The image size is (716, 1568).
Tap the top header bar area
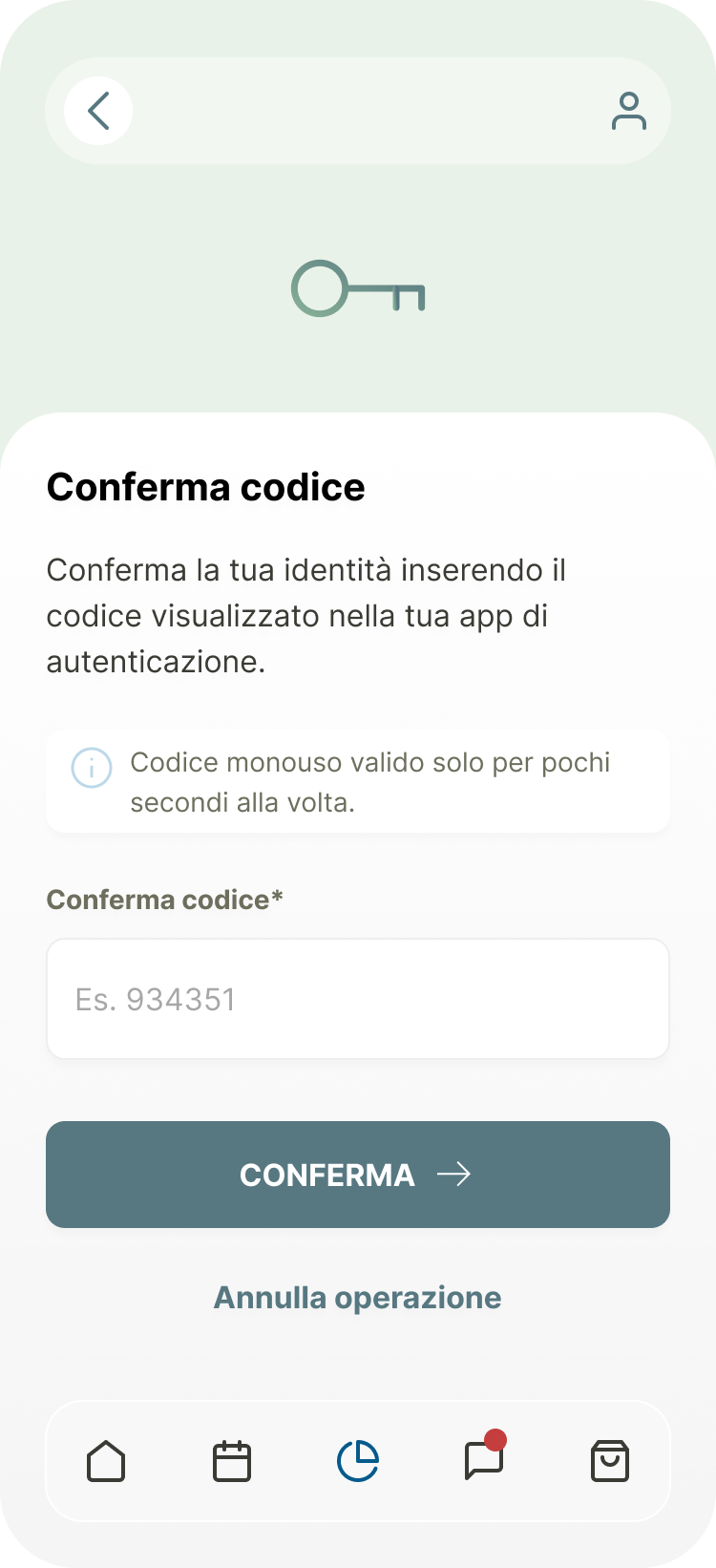pyautogui.click(x=358, y=110)
